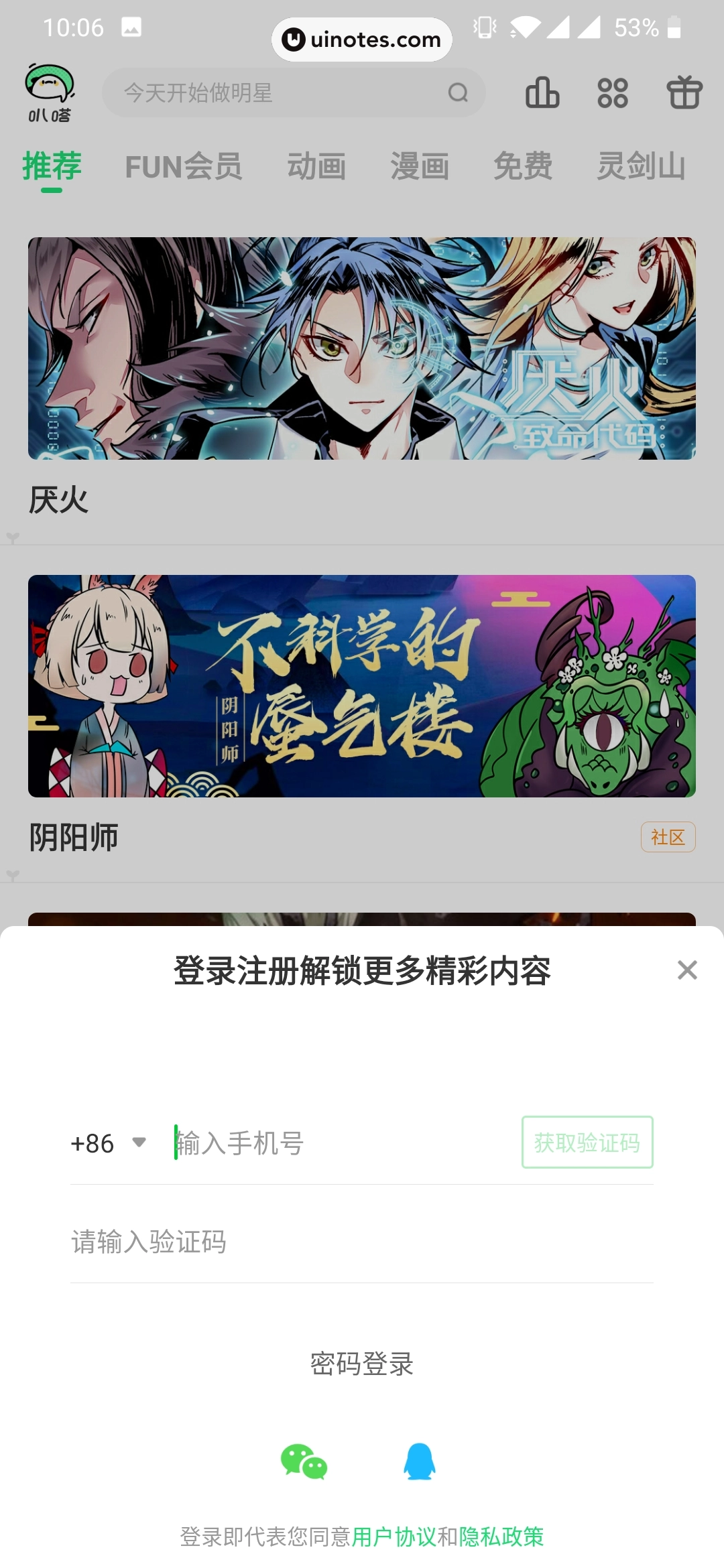Tap the search magnifier icon
Screen dimensions: 724x1568
coord(459,93)
